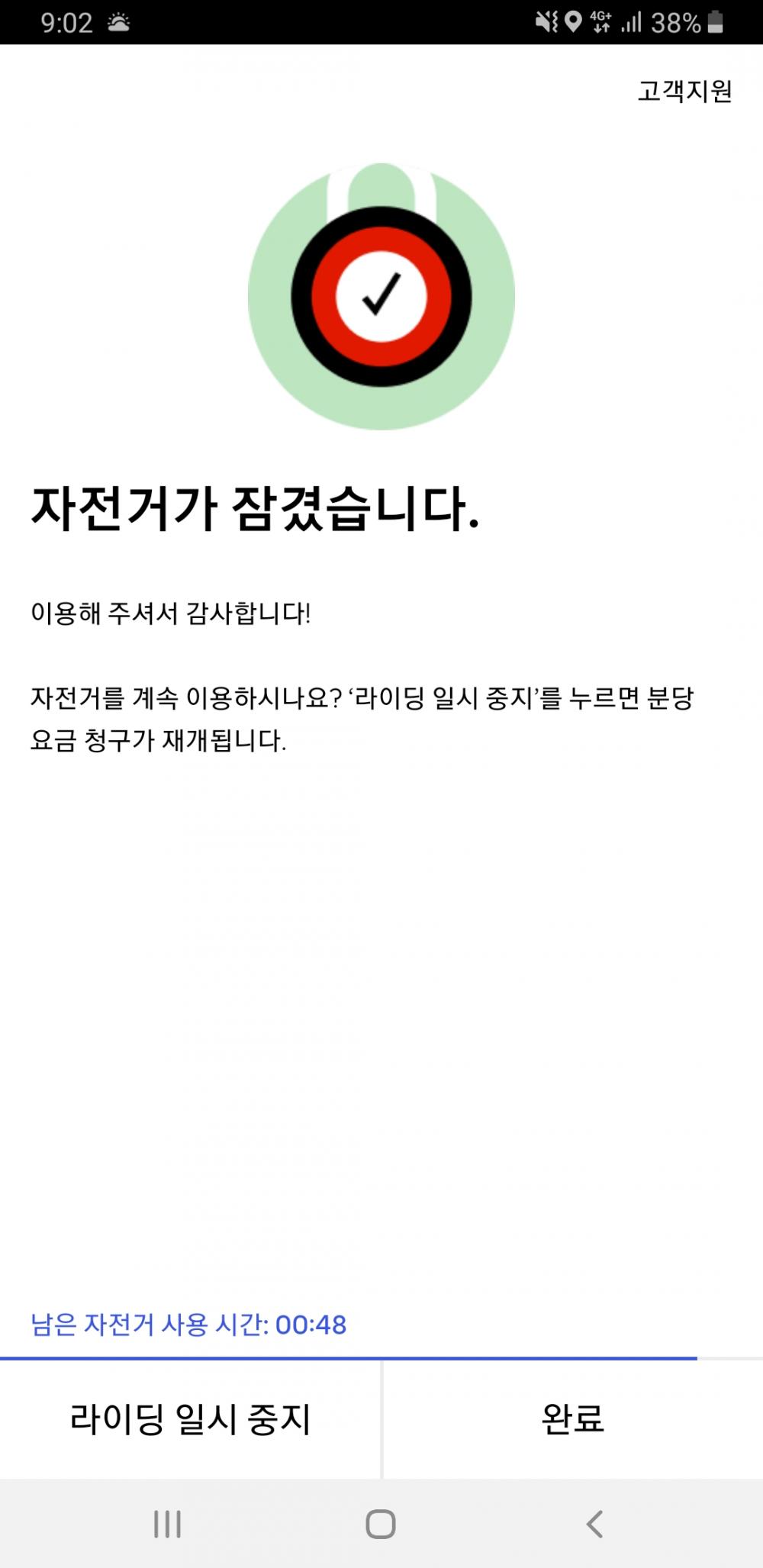Open the recent apps view

[167, 1524]
